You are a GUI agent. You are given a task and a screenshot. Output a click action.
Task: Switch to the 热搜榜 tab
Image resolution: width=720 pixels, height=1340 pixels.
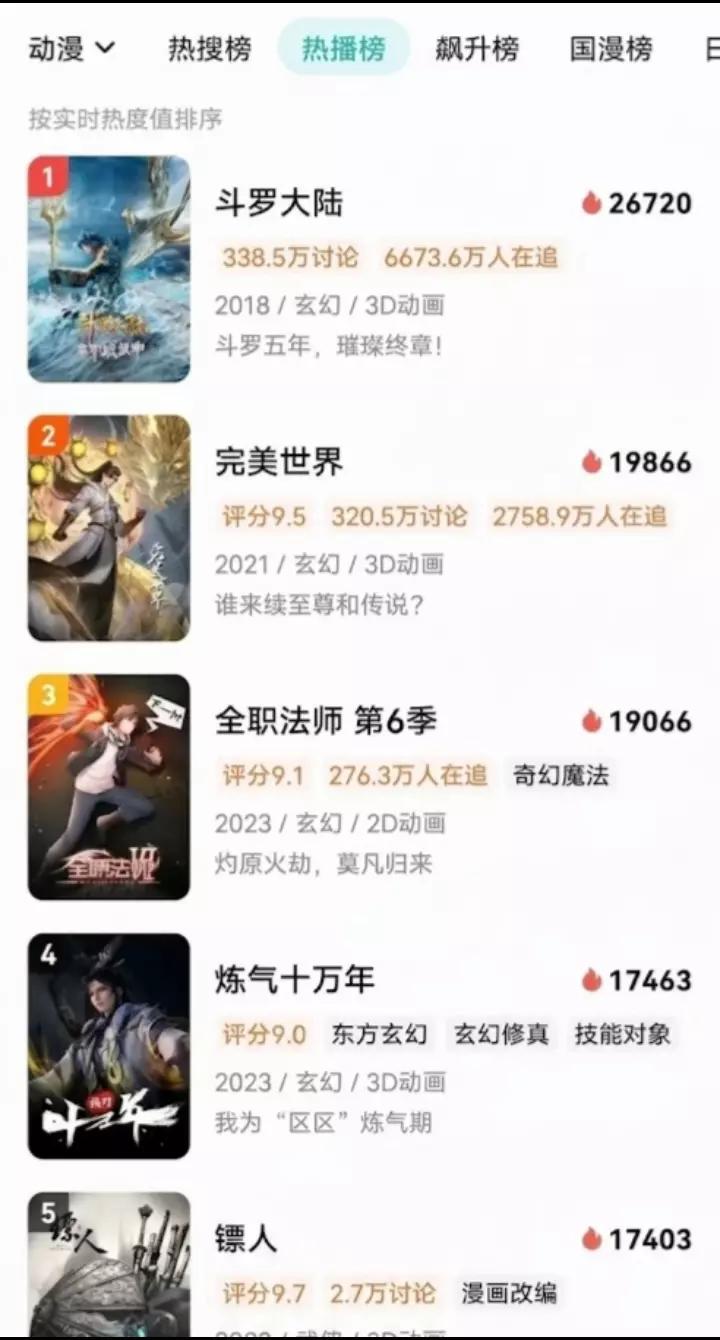209,48
